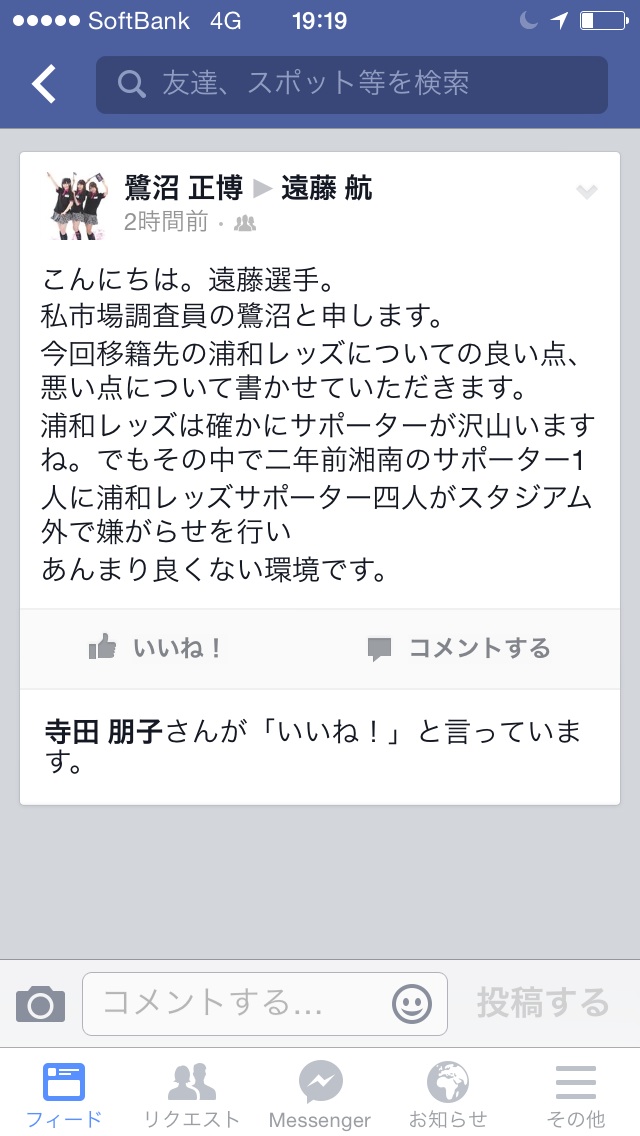This screenshot has height=1136, width=640.
Task: Open 遠藤 航's profile link
Action: 327,188
